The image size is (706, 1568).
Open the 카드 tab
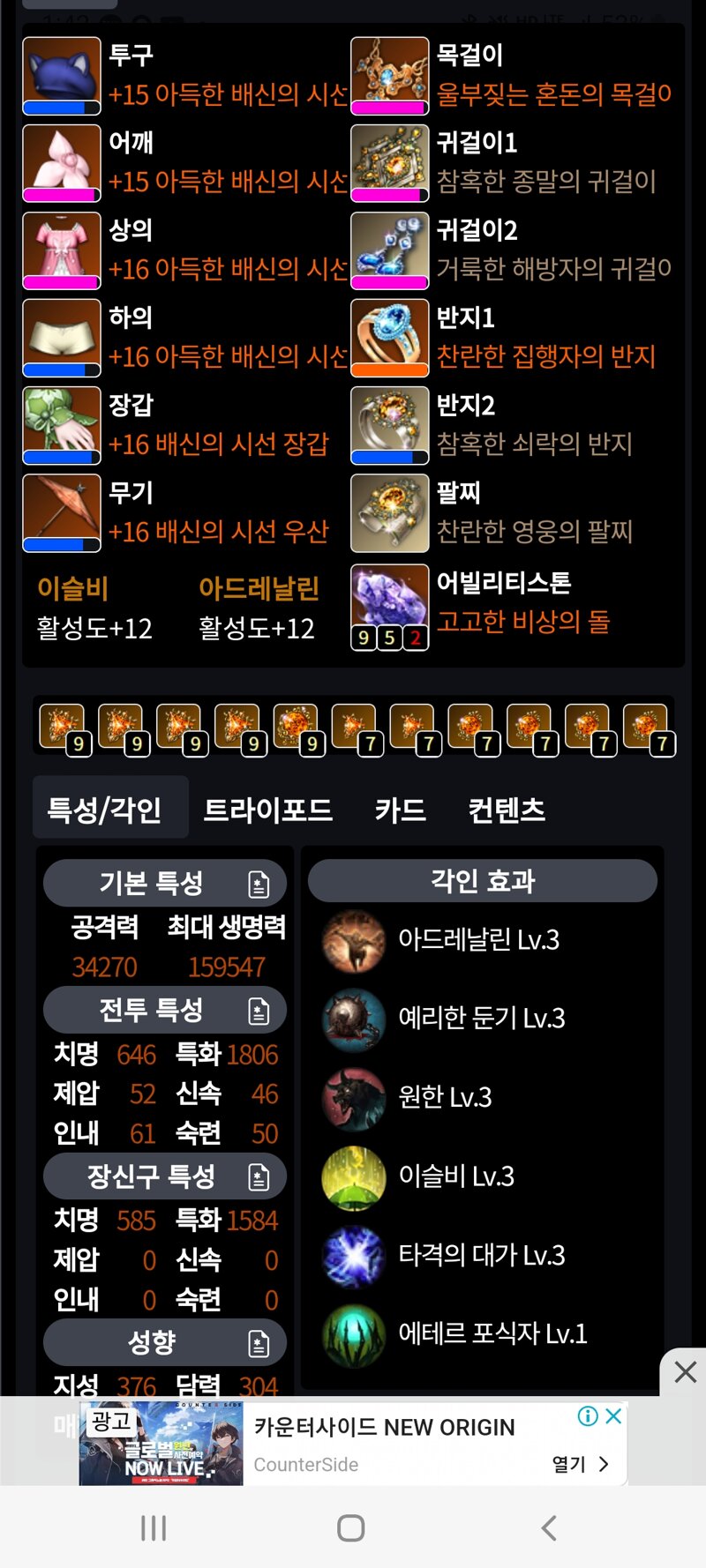coord(400,809)
